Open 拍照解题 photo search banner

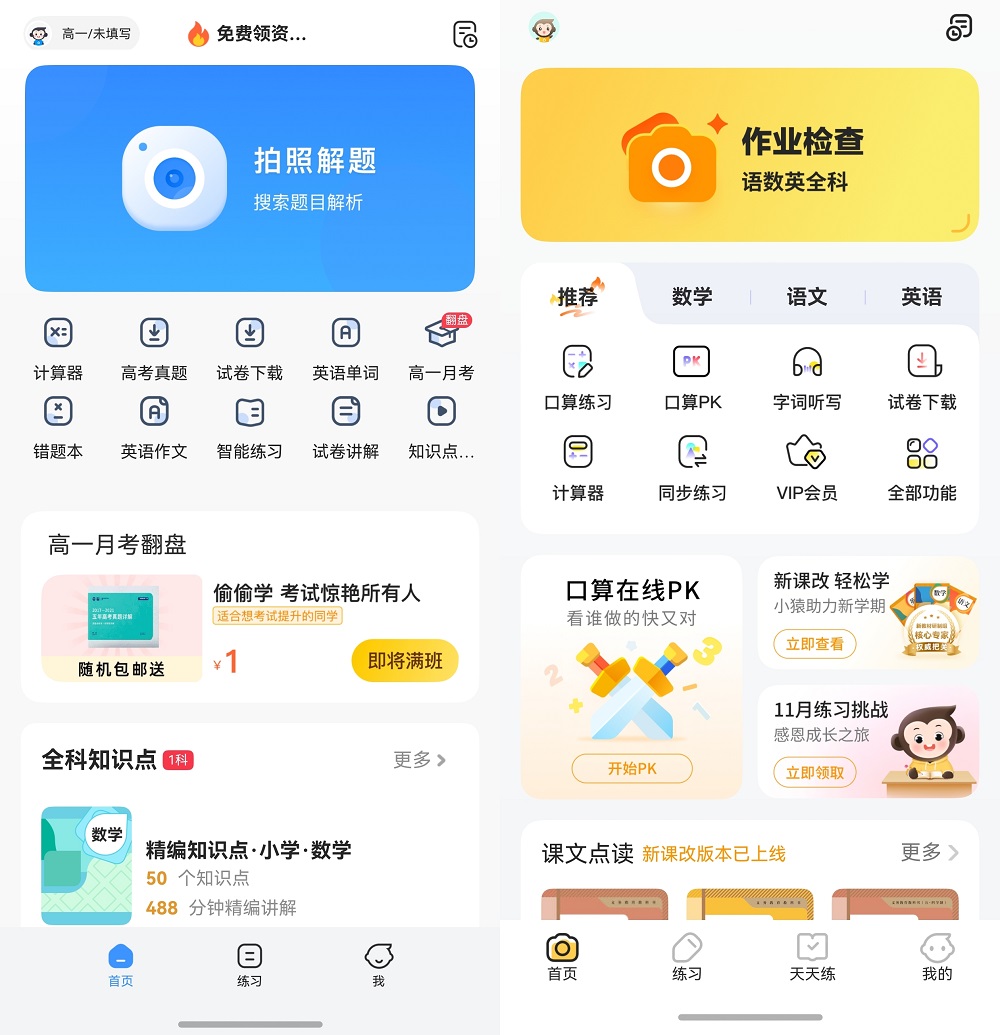tap(250, 178)
